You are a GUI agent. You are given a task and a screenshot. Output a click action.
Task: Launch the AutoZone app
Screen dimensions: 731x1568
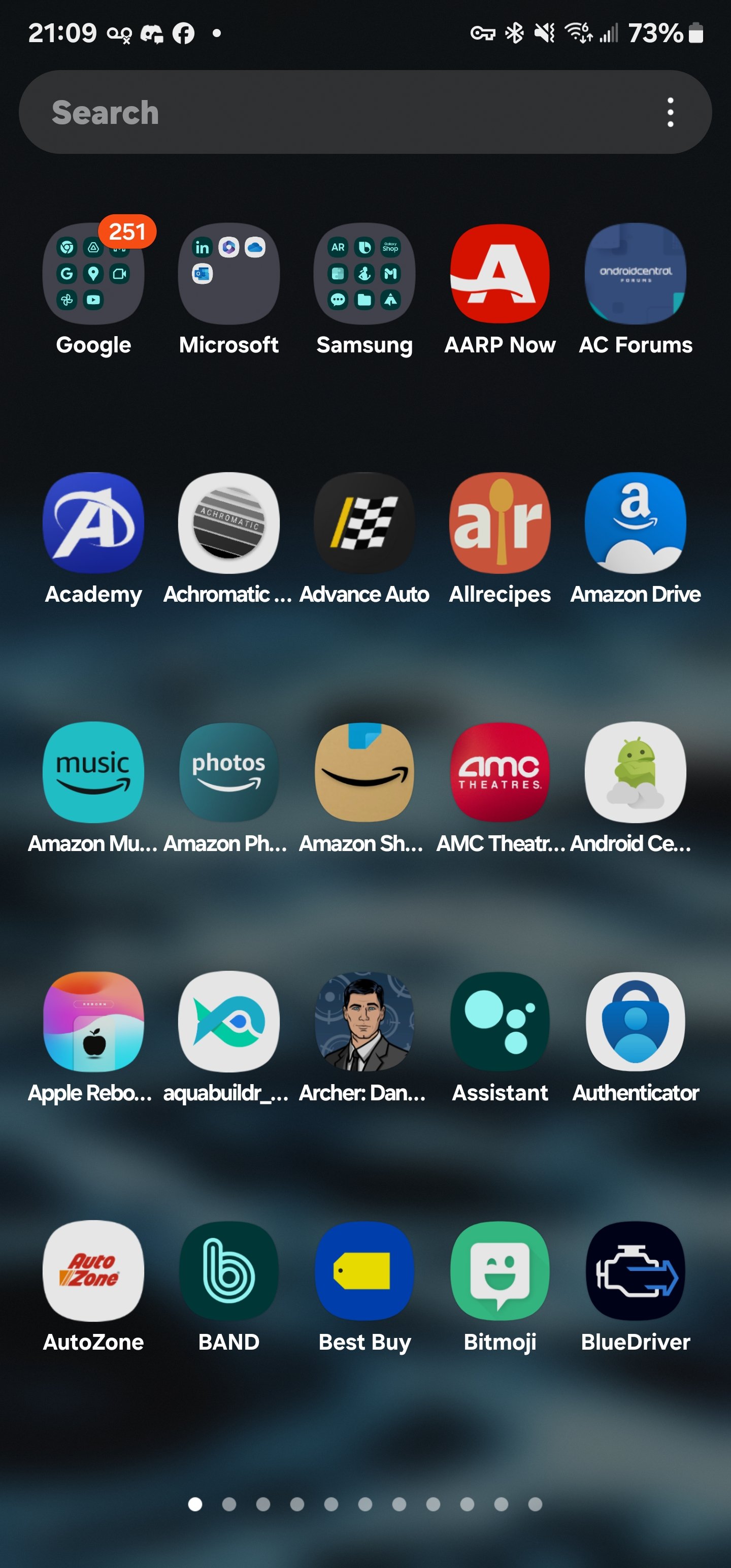point(93,1270)
